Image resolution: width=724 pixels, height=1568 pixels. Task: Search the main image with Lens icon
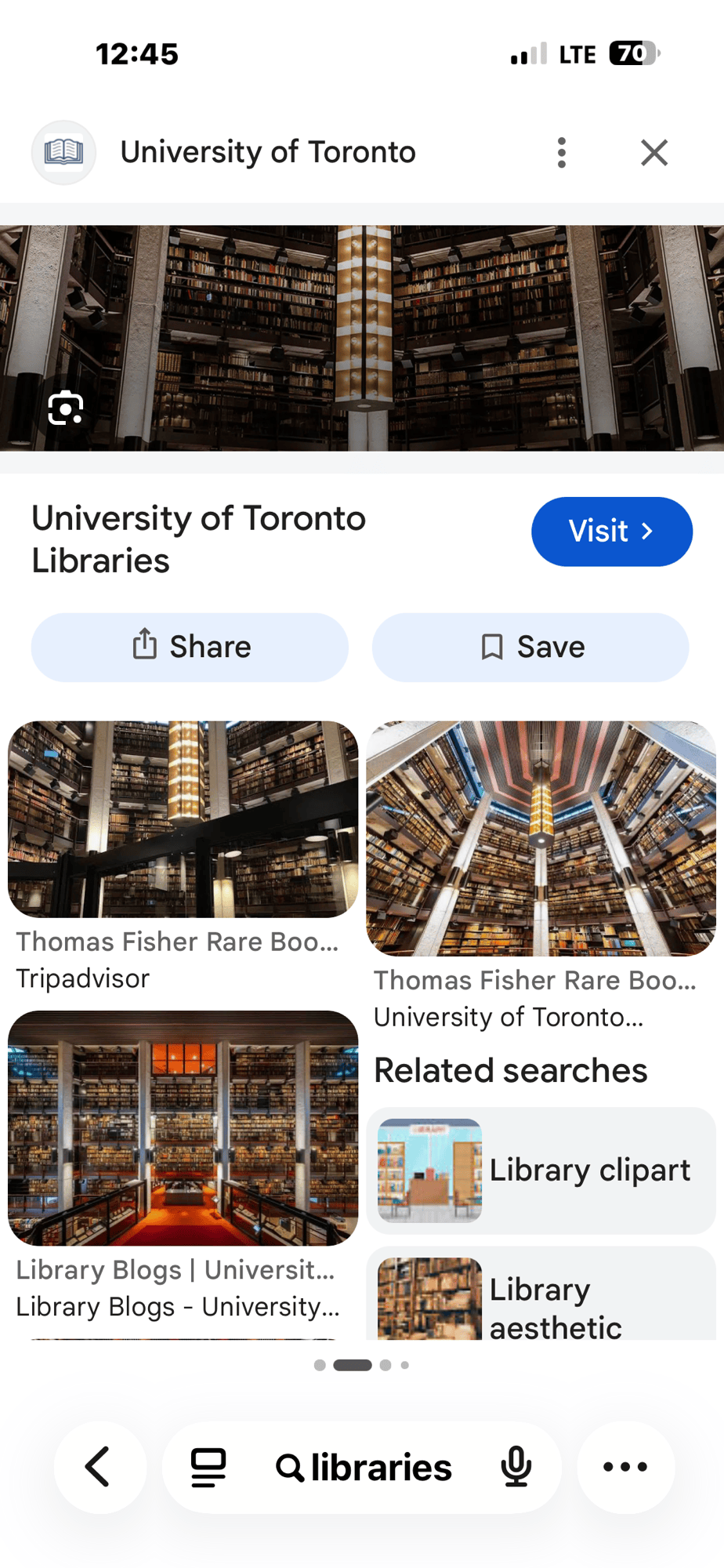(x=66, y=408)
